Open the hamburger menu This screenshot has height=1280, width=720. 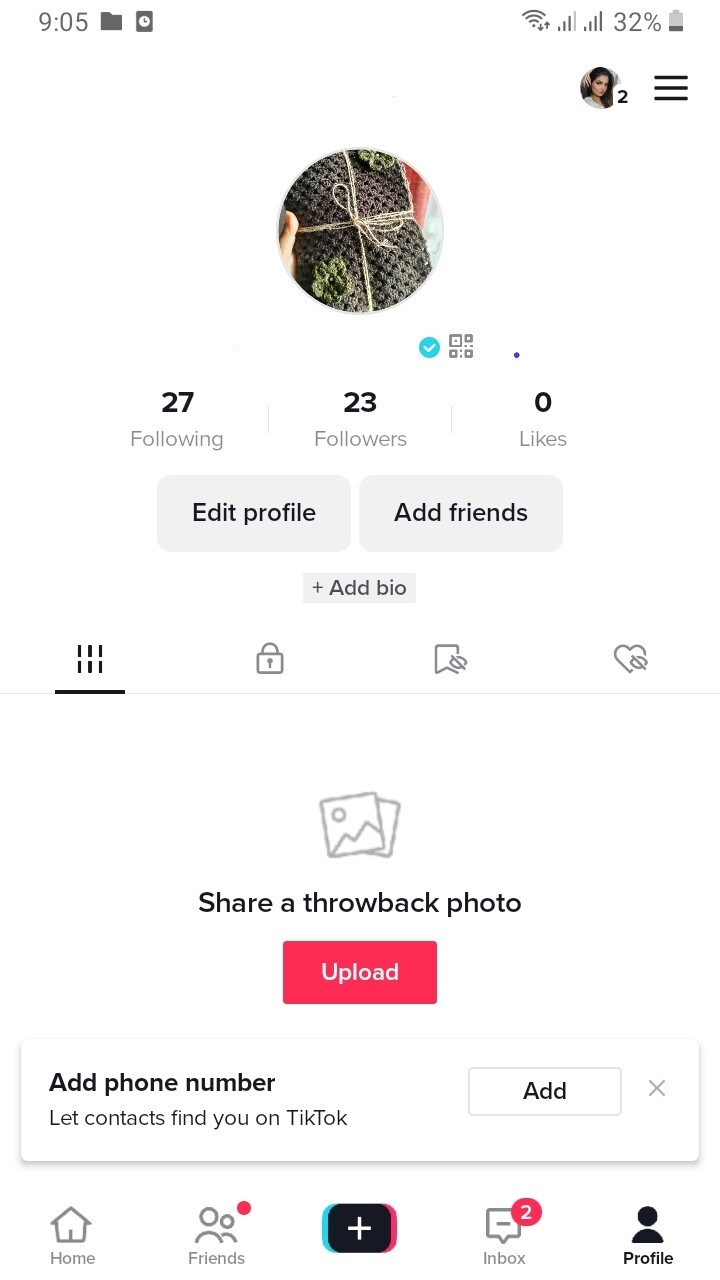click(671, 88)
